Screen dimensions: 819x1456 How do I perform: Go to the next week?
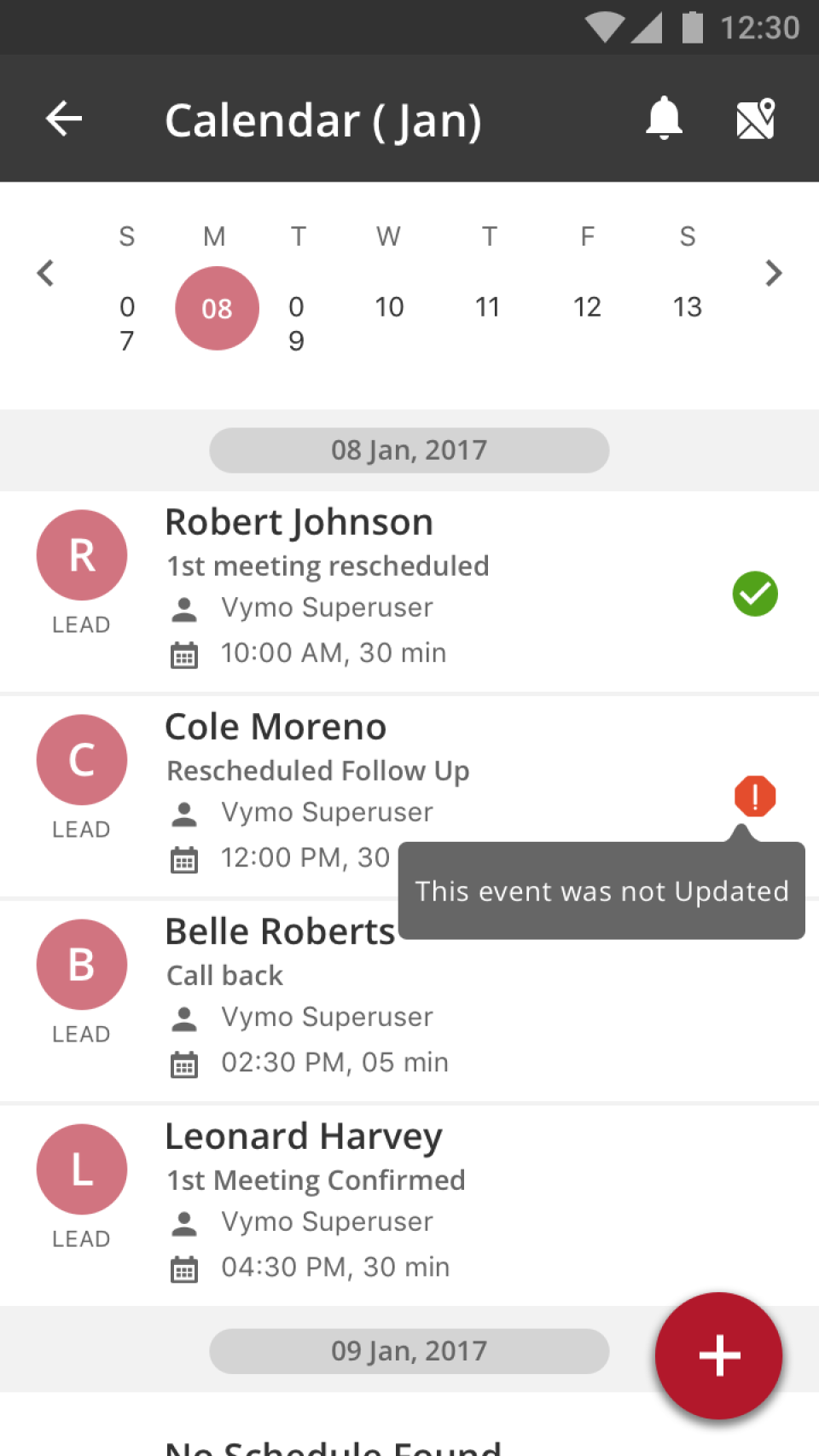[773, 273]
